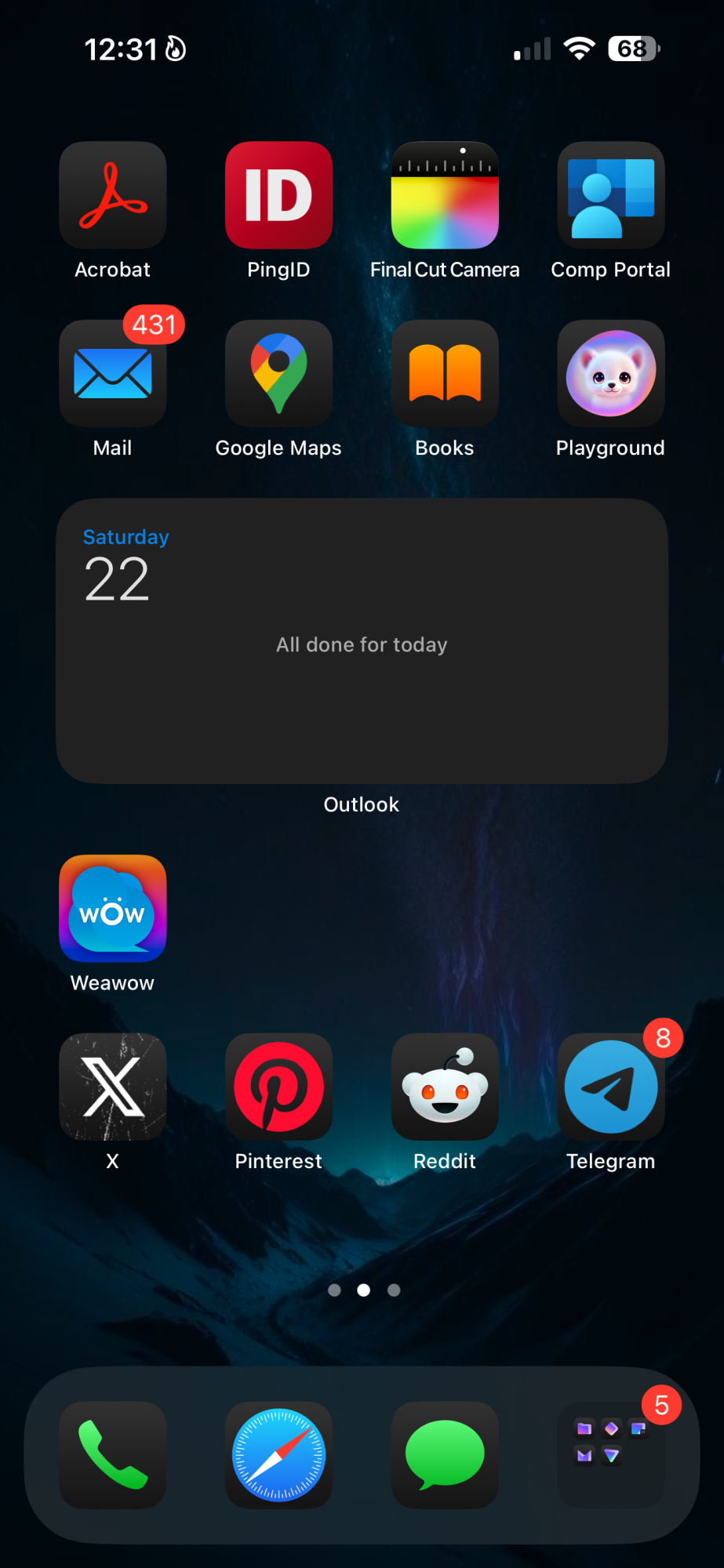Launch the Weawow weather app
724x1568 pixels.
click(113, 909)
